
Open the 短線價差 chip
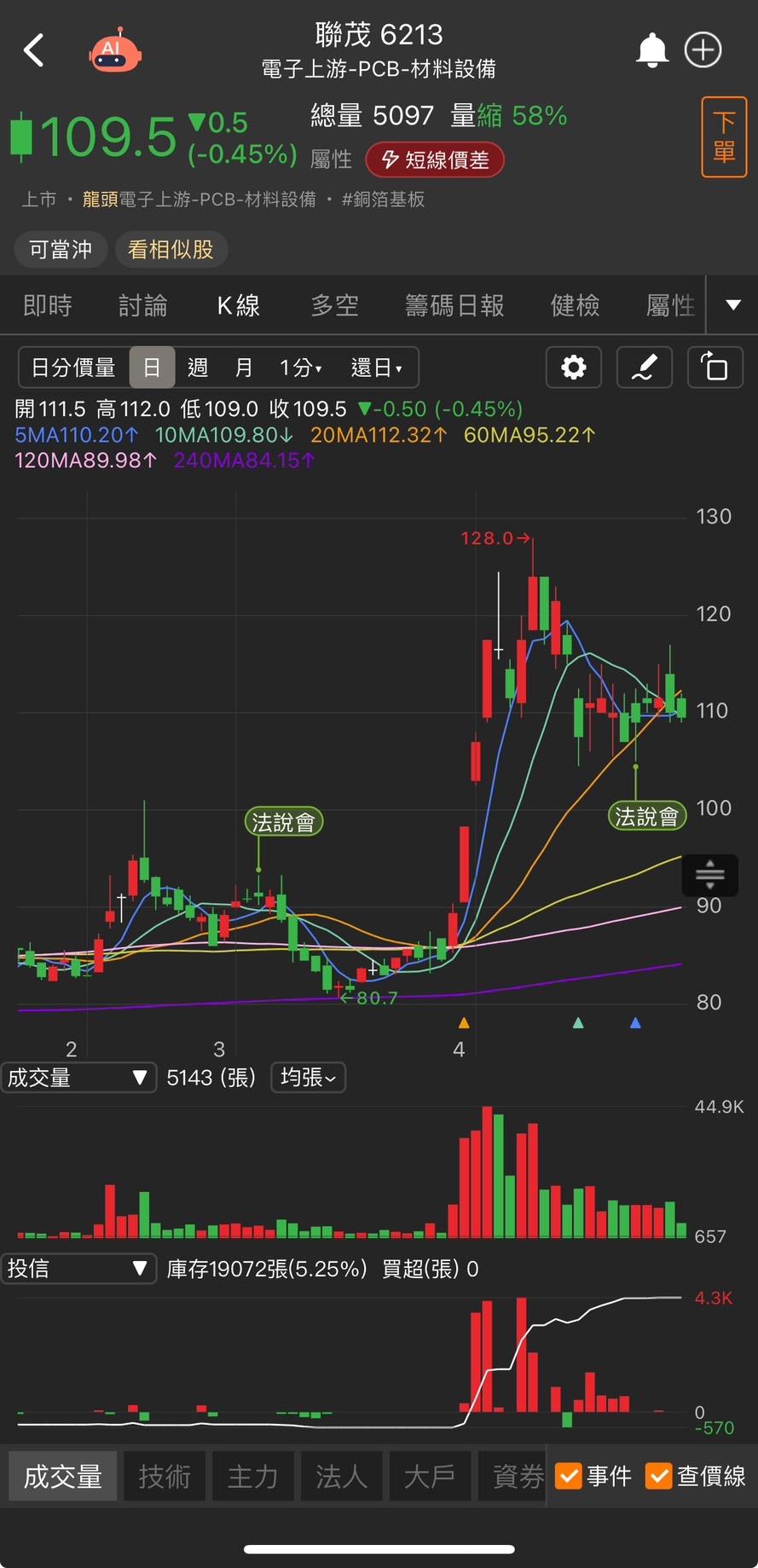pos(435,160)
